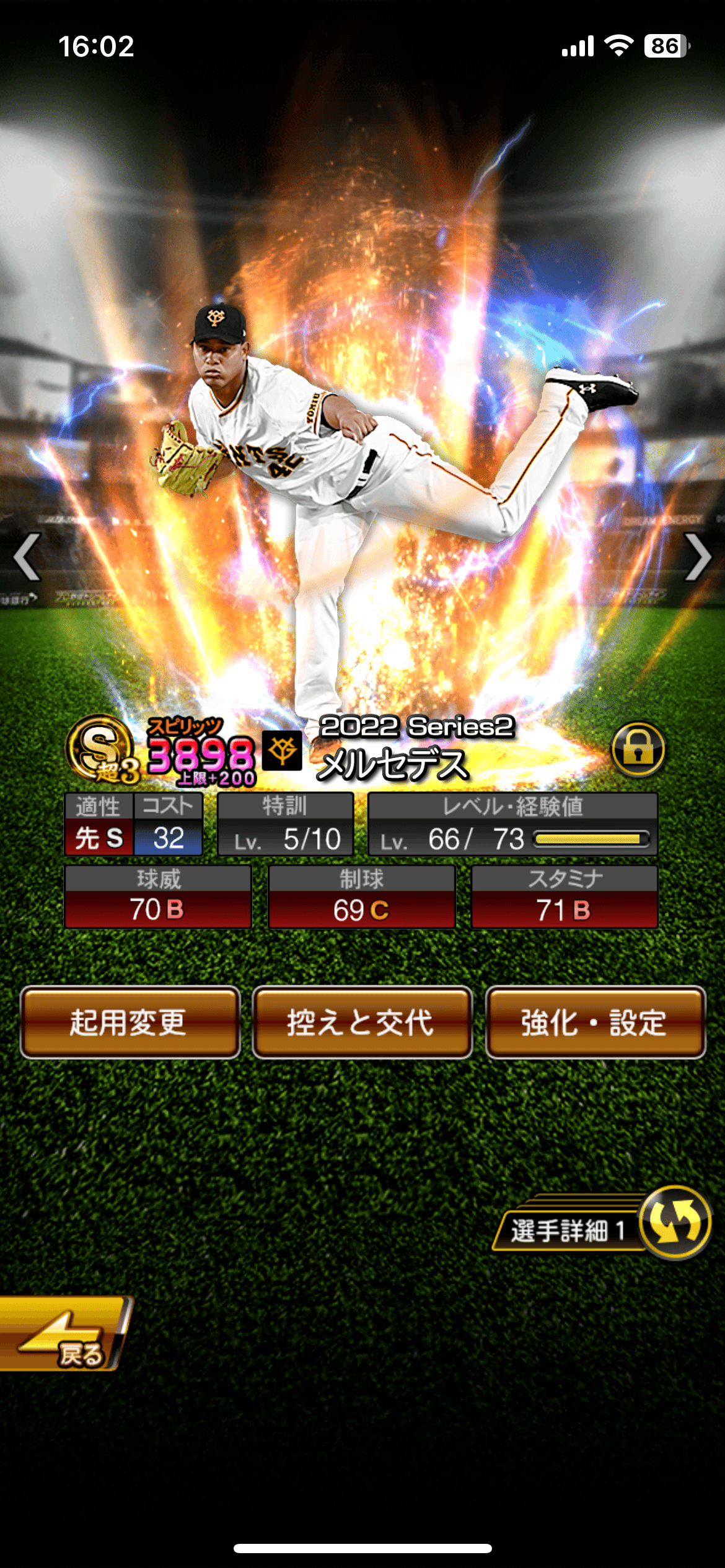Image resolution: width=725 pixels, height=1568 pixels.
Task: Go to the previous player with left arrow
Action: click(27, 557)
